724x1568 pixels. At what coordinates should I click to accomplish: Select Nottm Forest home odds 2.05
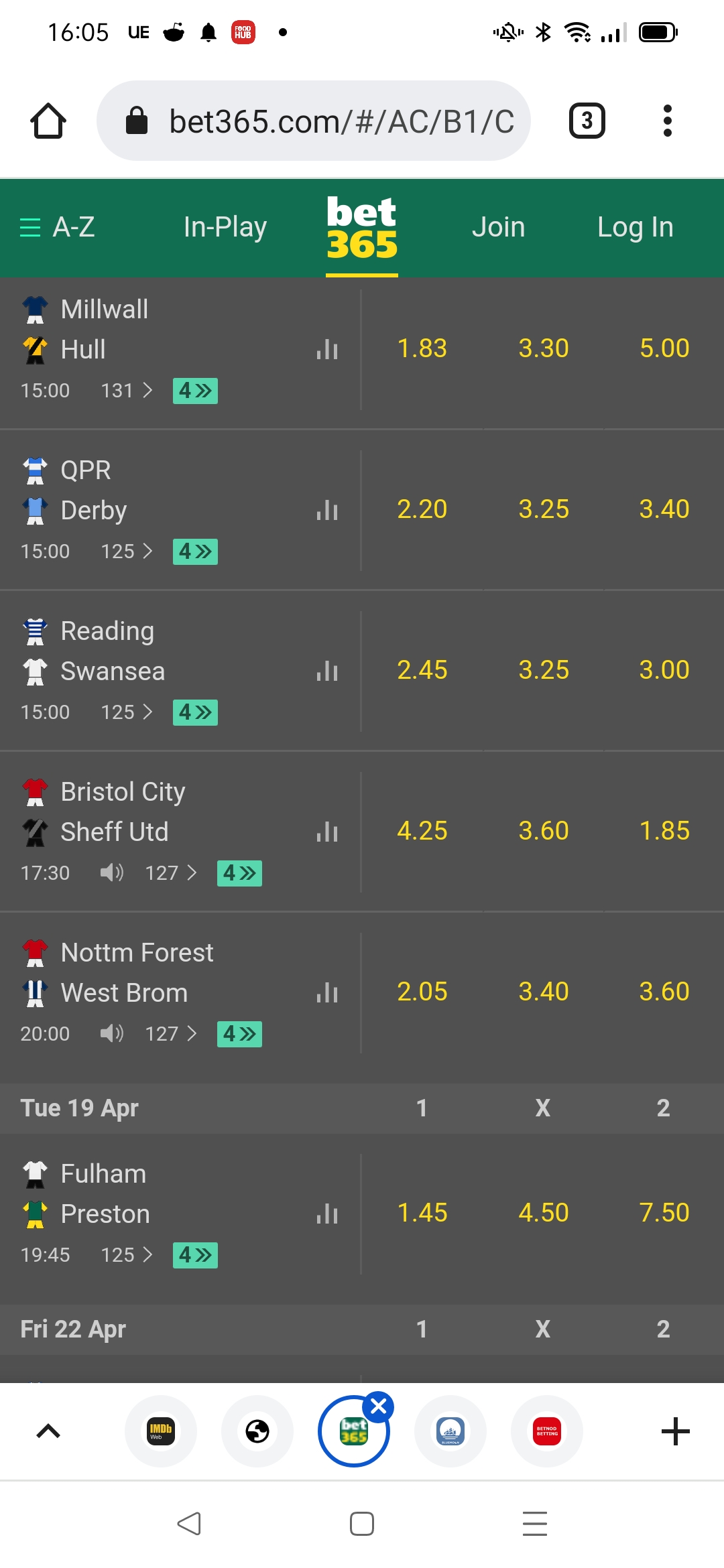[x=422, y=992]
